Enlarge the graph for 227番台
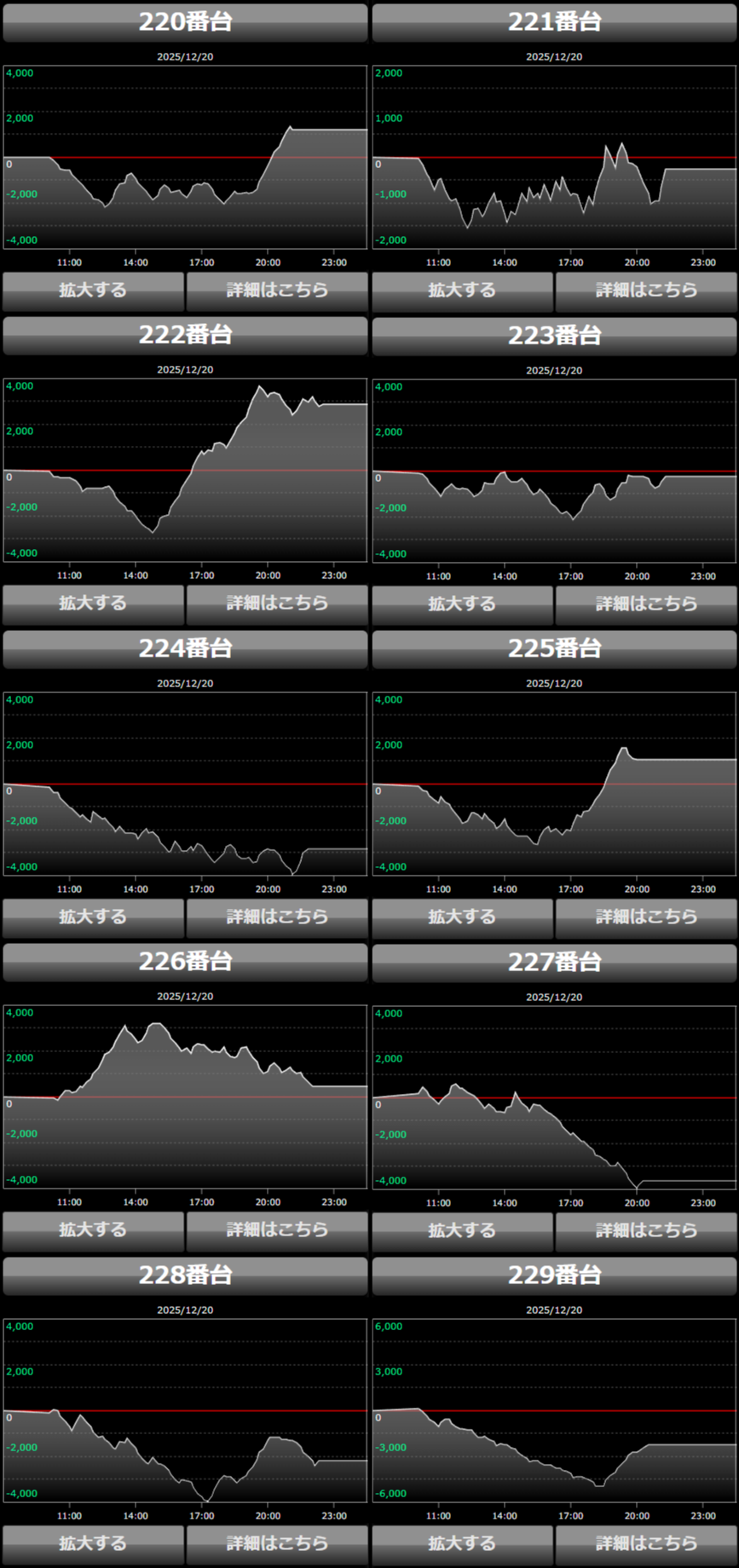This screenshot has width=739, height=1568. [462, 1231]
